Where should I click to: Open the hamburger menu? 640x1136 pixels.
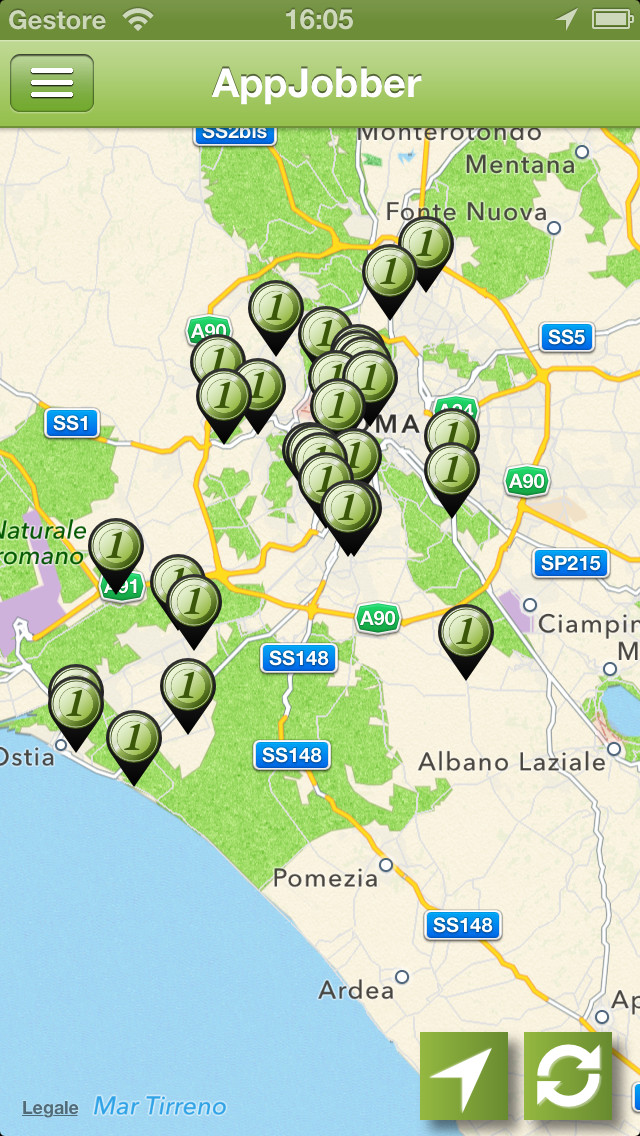52,83
